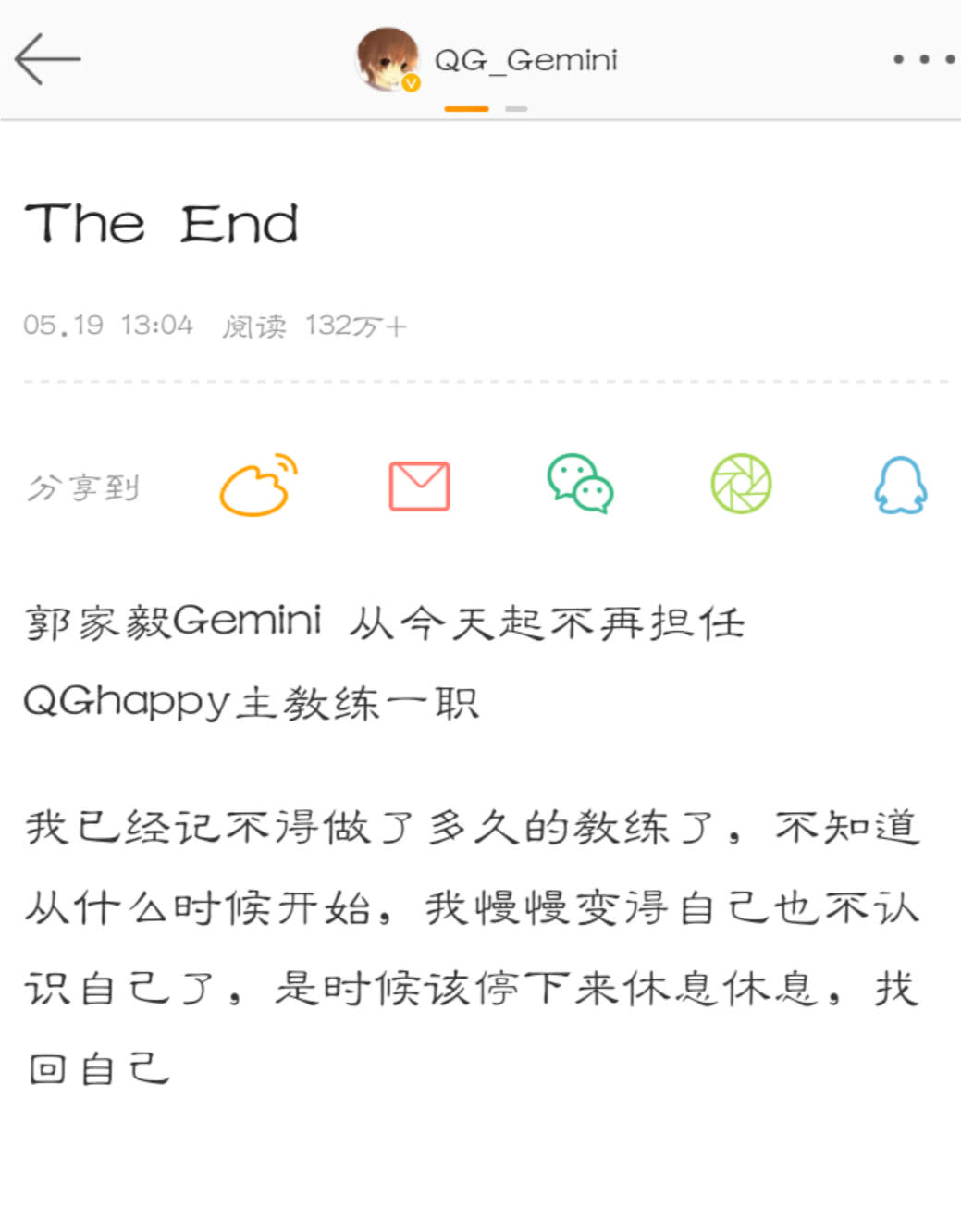The image size is (961, 1232).
Task: Select the article header tab area
Action: 480,59
